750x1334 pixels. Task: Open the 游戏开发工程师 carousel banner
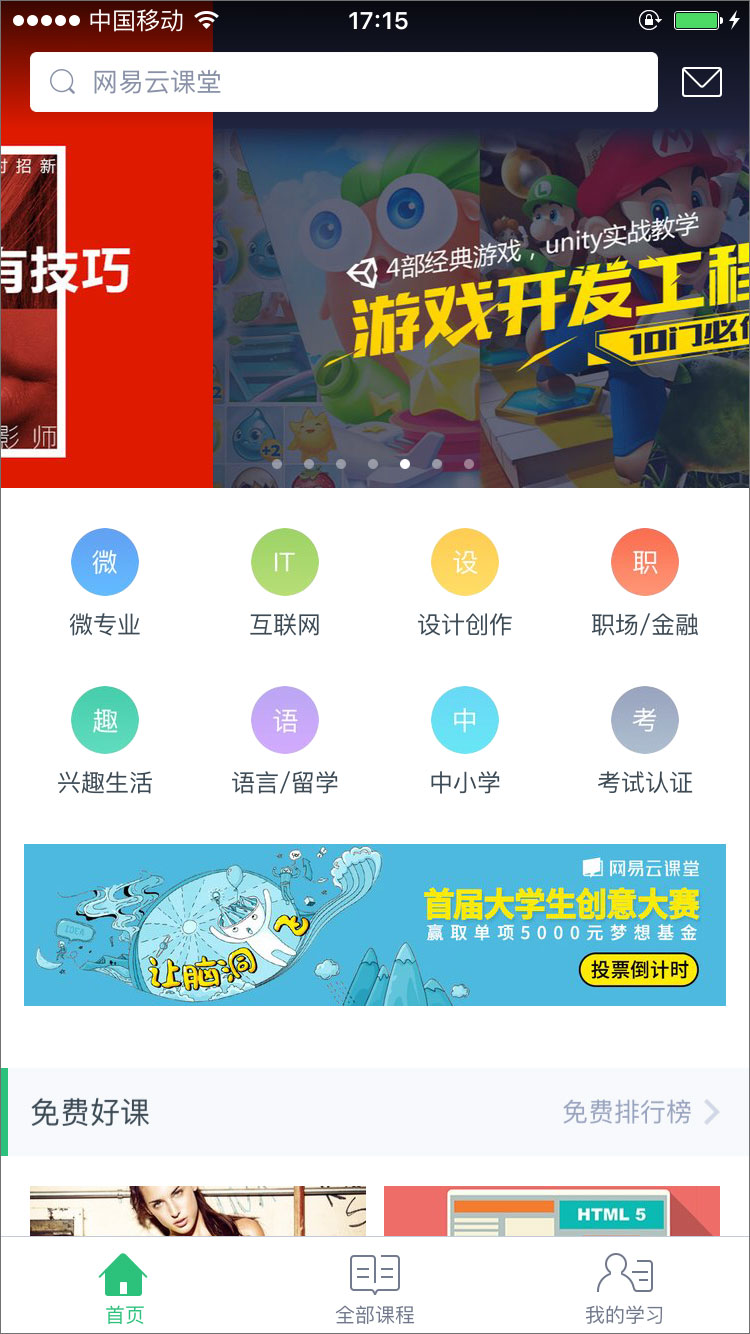(x=480, y=300)
